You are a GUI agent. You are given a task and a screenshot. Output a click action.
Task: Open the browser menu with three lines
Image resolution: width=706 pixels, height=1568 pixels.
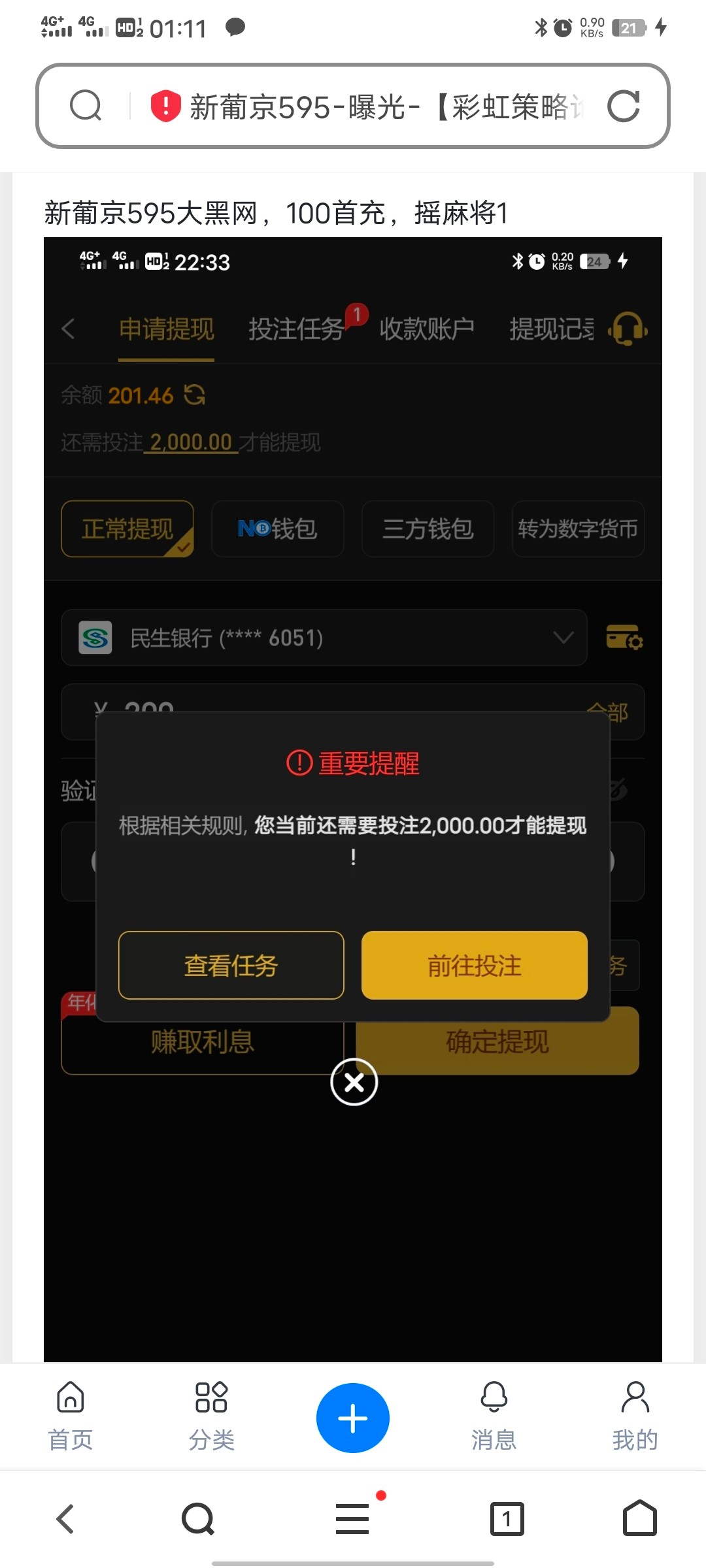tap(353, 1518)
